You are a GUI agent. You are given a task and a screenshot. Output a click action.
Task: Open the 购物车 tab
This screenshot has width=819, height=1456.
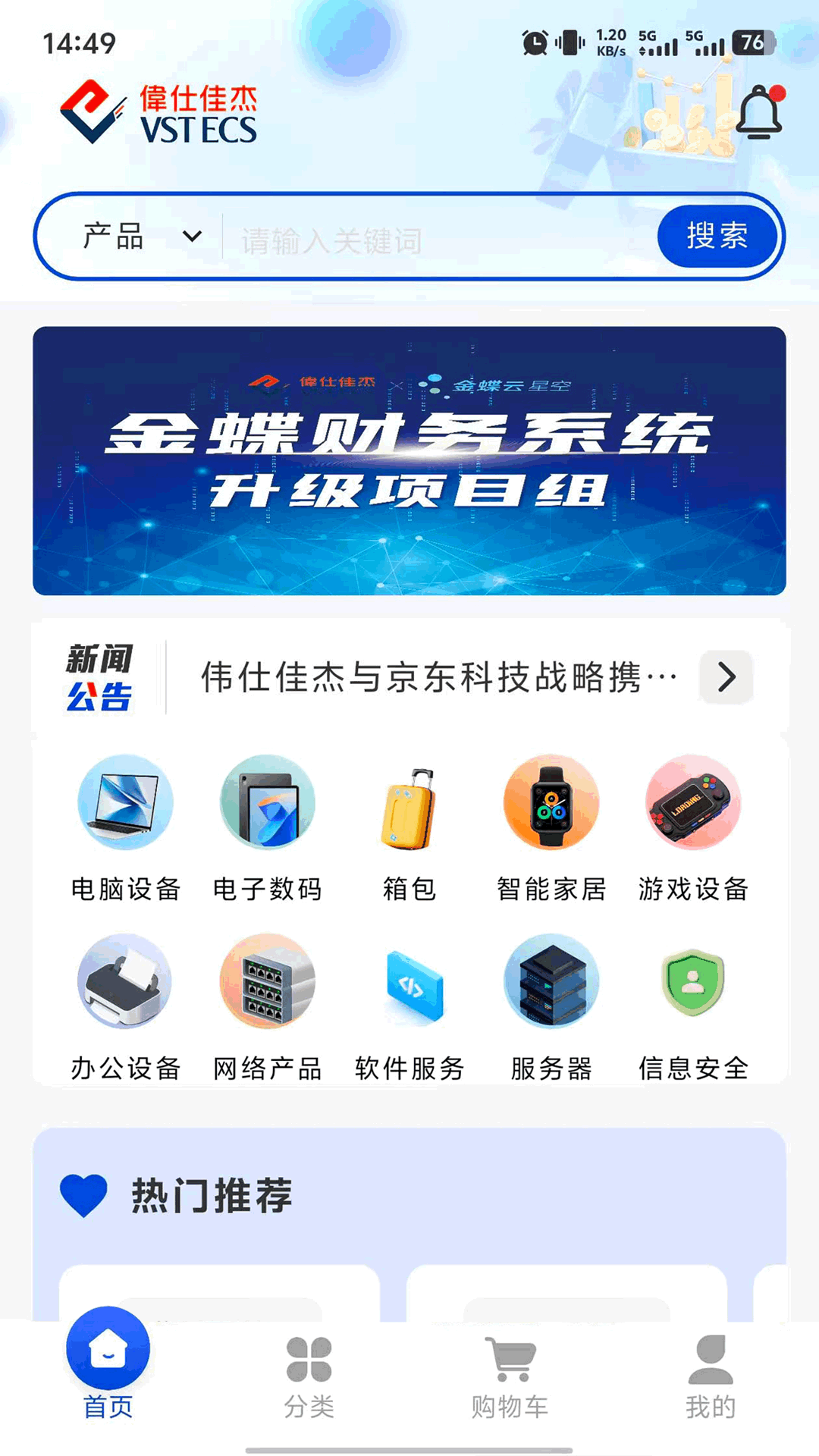510,1376
